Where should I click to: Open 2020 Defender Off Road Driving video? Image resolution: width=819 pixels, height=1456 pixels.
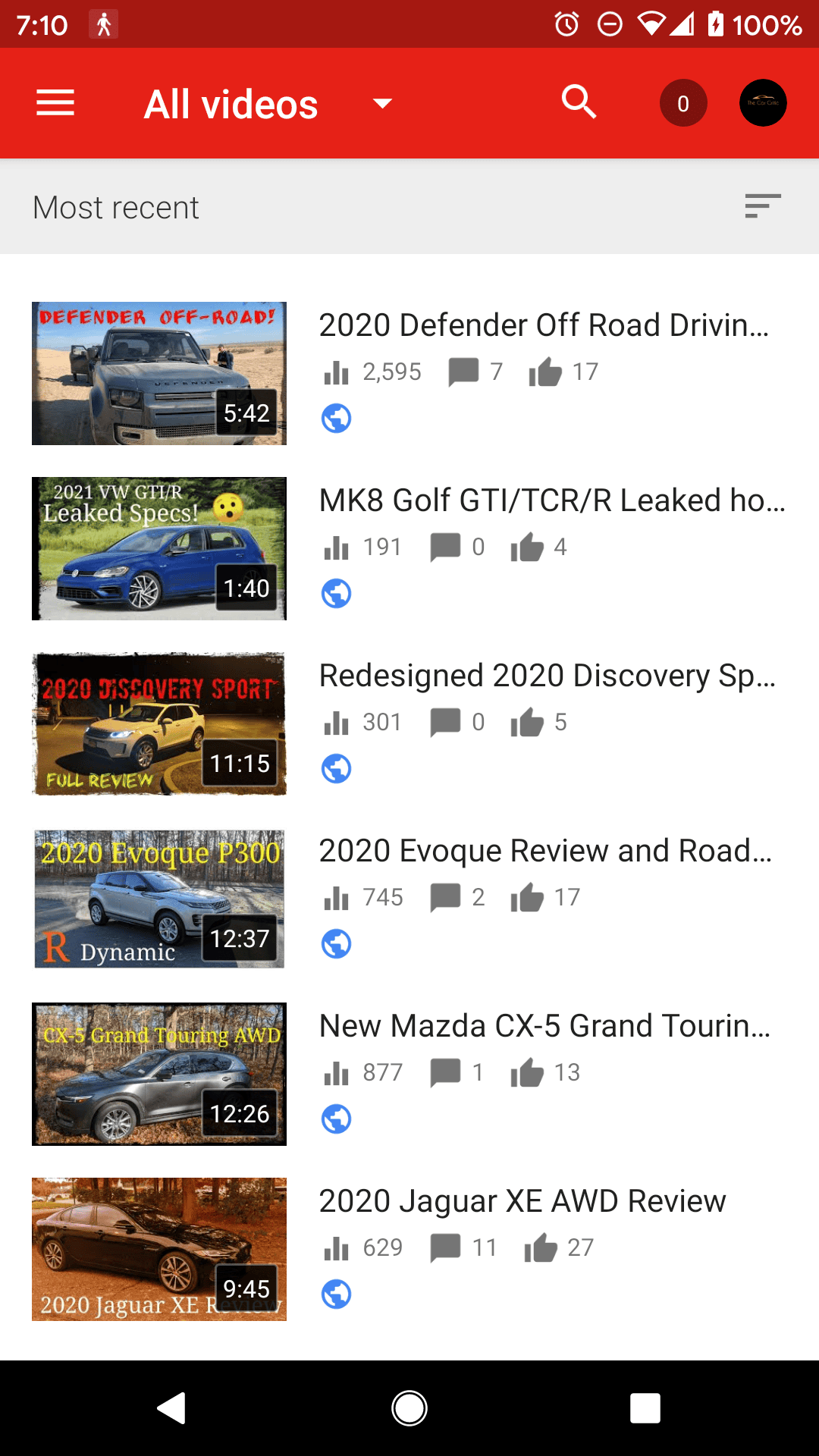409,373
